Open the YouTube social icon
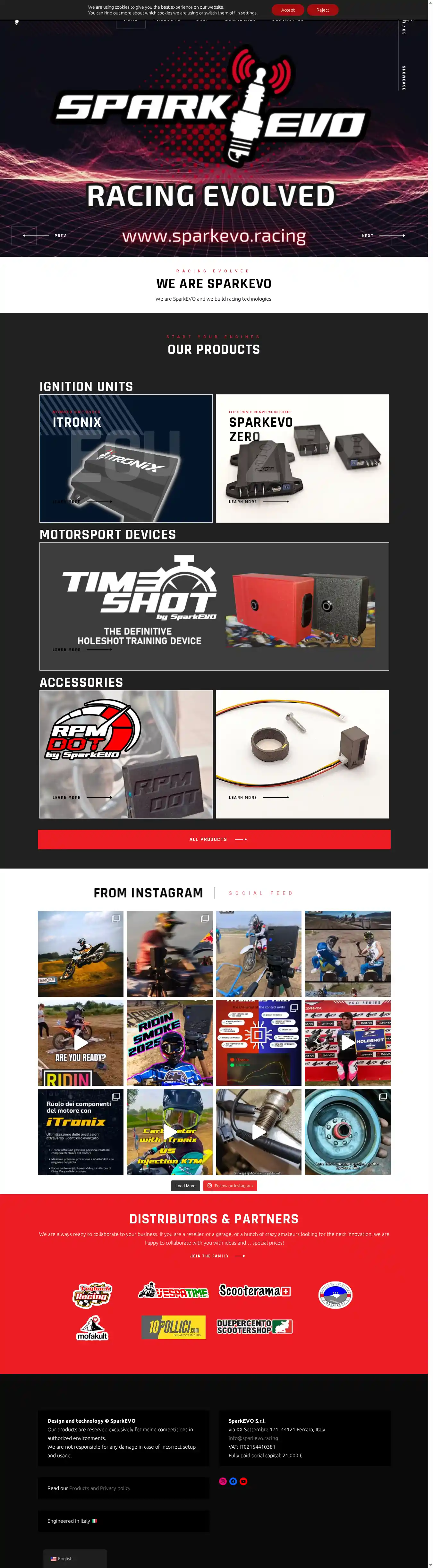The width and height of the screenshot is (433, 1568). pos(243,1482)
